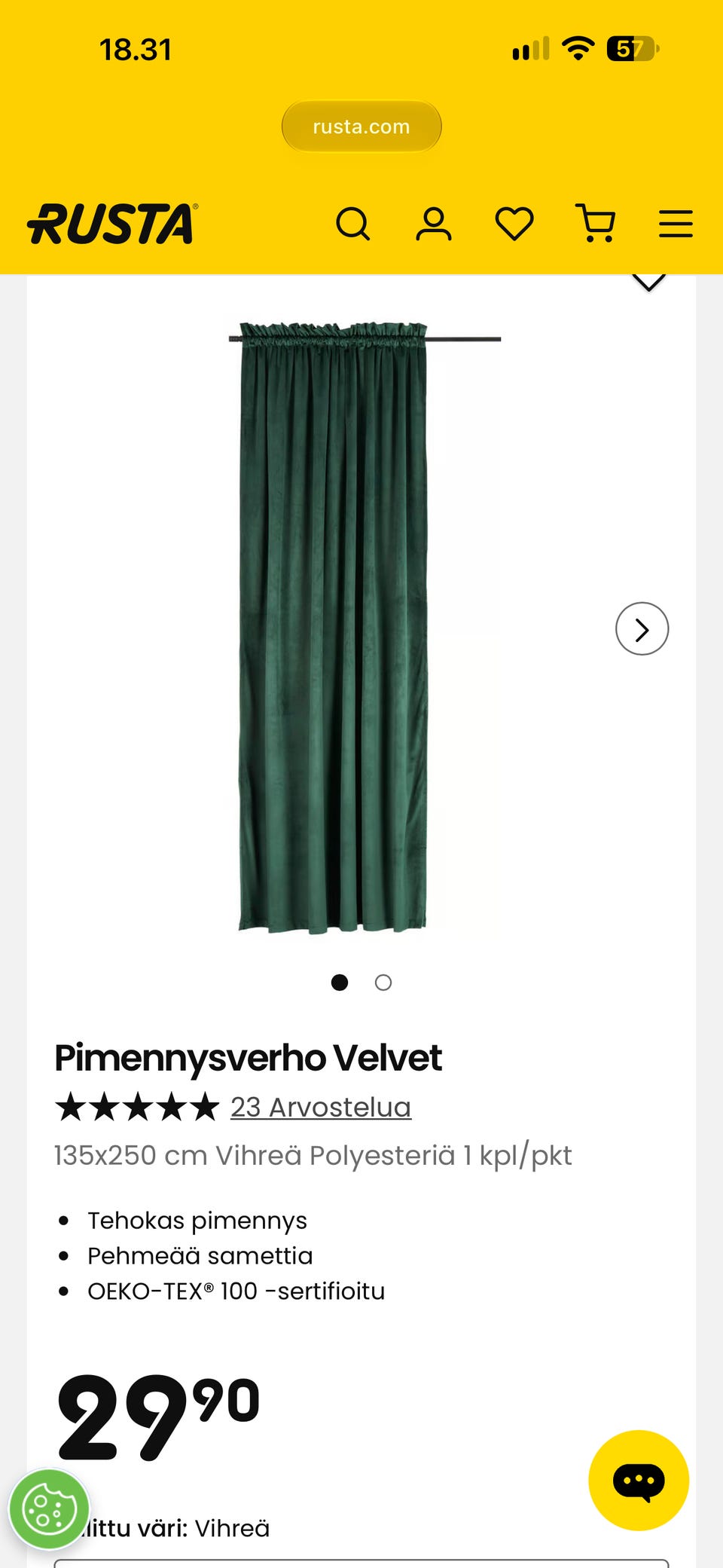Open the hamburger menu
This screenshot has height=1568, width=723.
(676, 224)
